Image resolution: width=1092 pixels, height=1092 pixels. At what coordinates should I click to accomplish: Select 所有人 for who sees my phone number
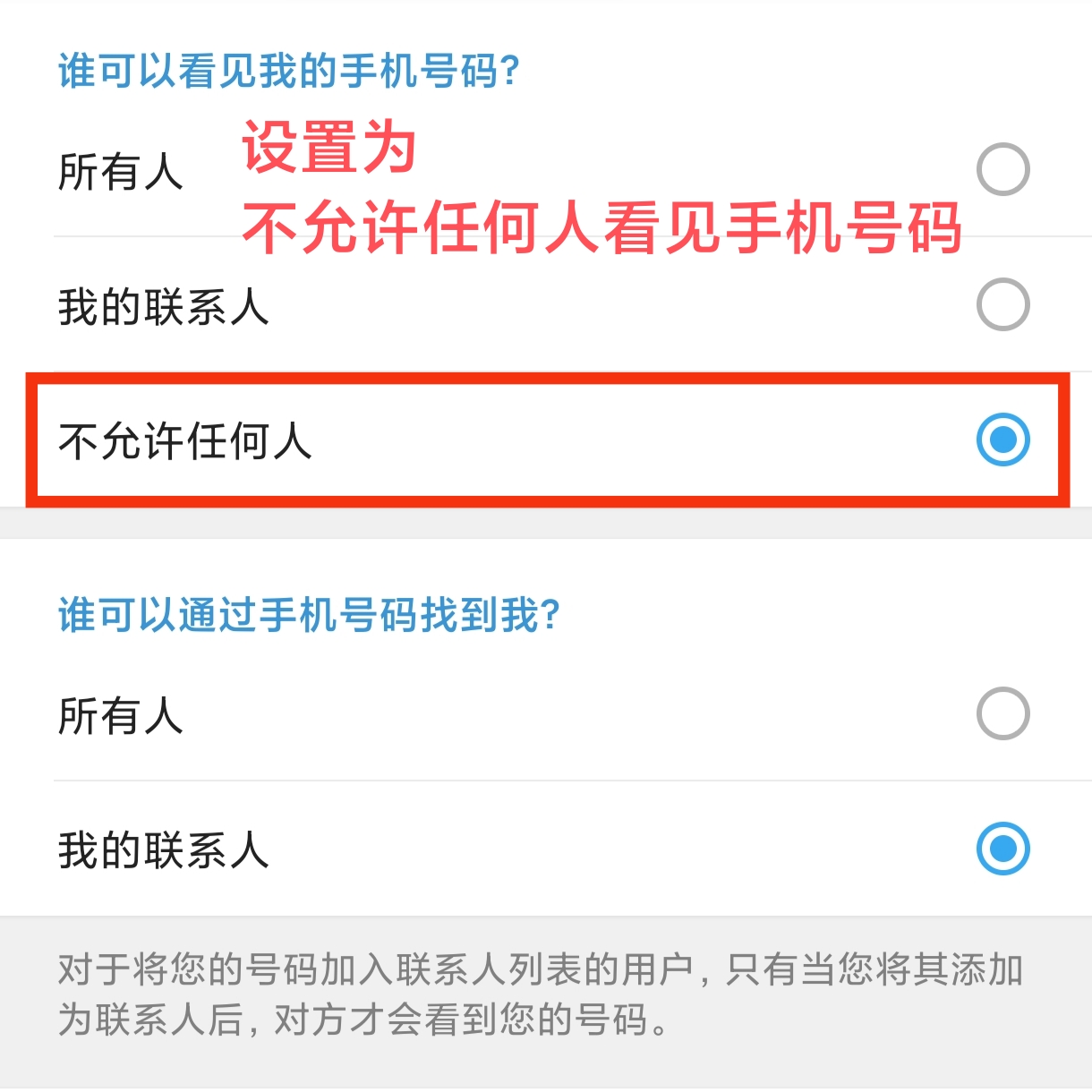[x=1002, y=169]
